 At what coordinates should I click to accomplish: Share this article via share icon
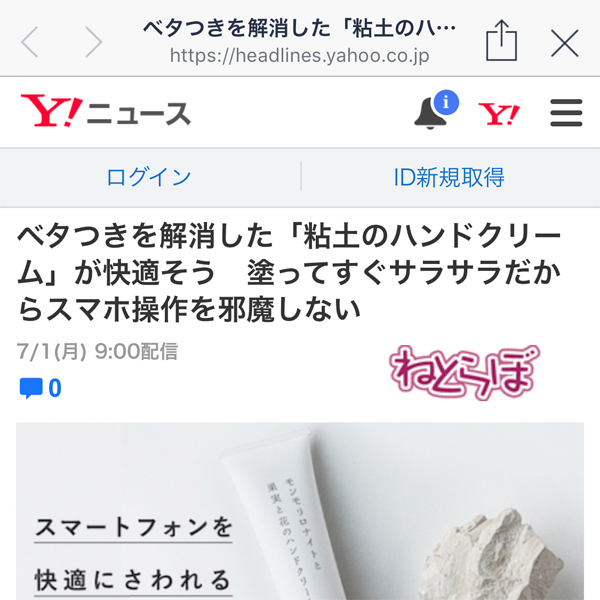[501, 42]
